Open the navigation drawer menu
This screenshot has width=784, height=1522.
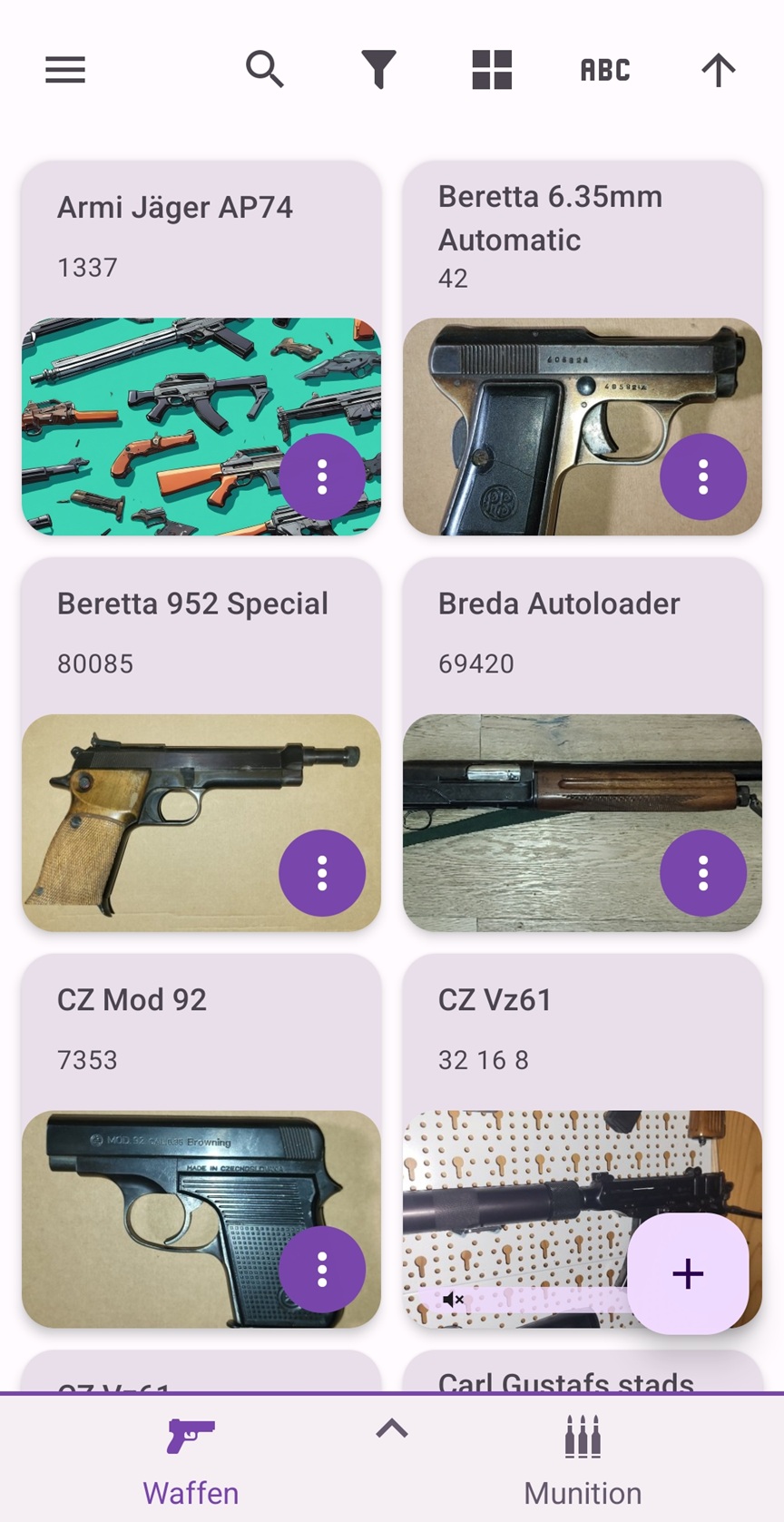64,70
